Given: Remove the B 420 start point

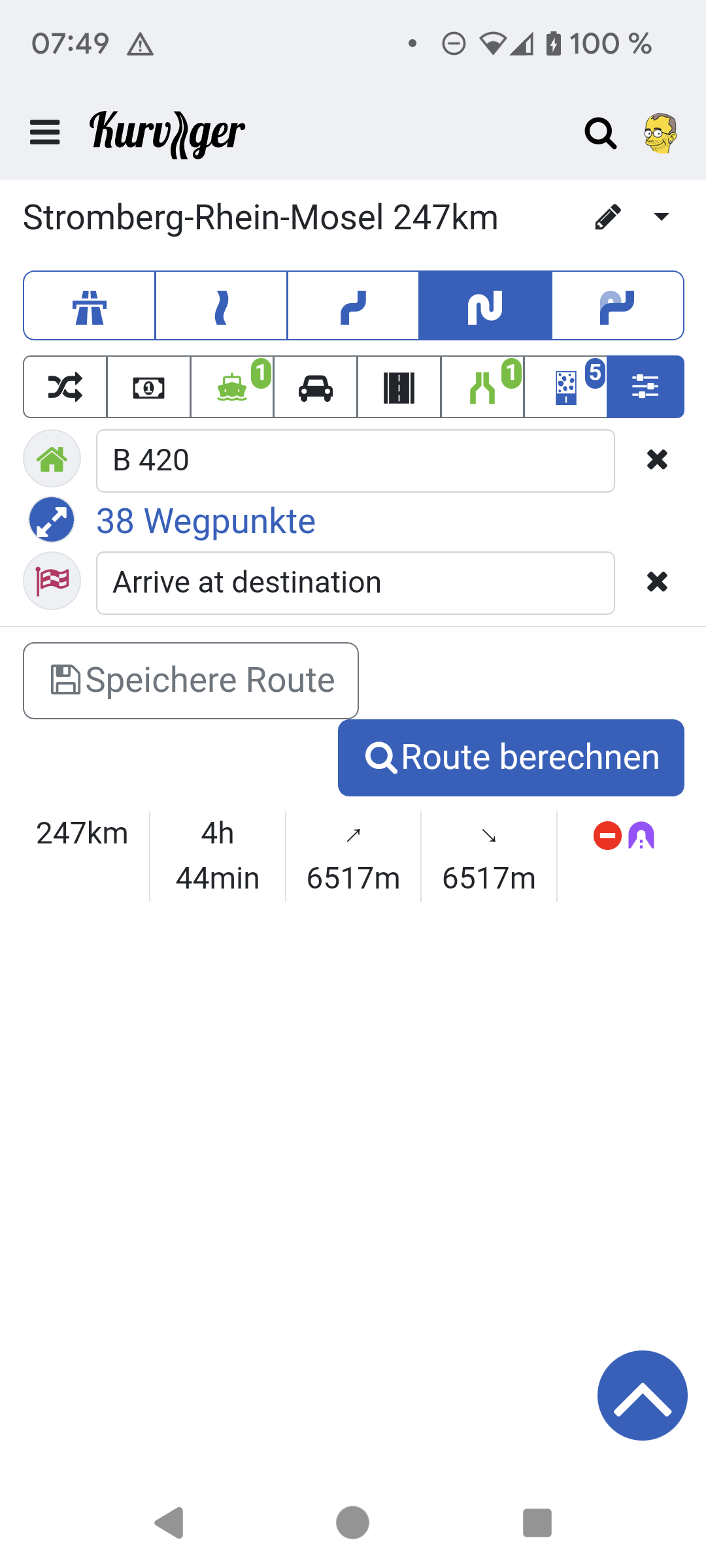Looking at the screenshot, I should (x=657, y=460).
